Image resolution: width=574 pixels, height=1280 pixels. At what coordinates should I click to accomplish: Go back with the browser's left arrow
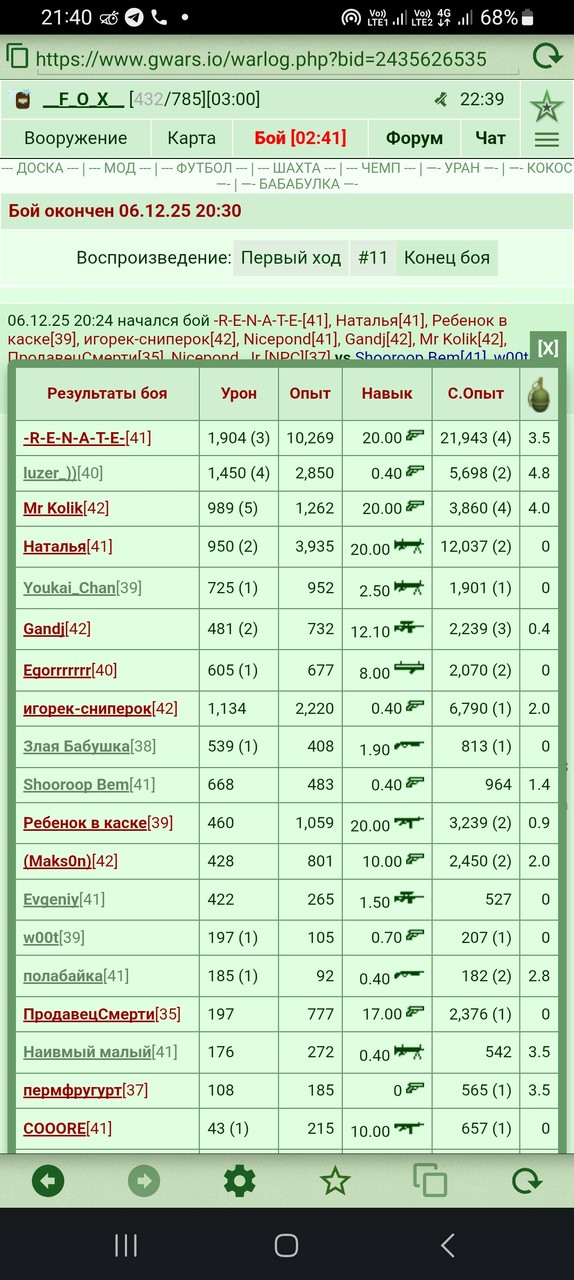[48, 1181]
